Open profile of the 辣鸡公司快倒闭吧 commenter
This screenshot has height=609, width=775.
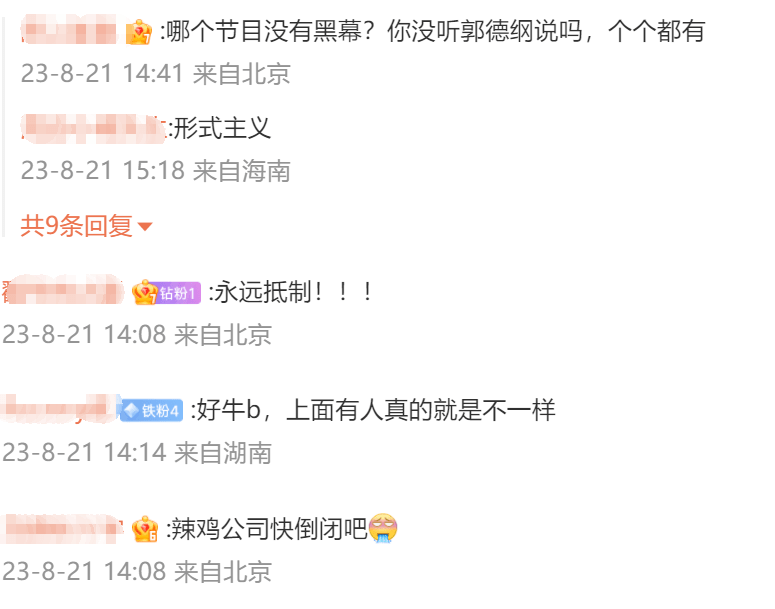[64, 528]
